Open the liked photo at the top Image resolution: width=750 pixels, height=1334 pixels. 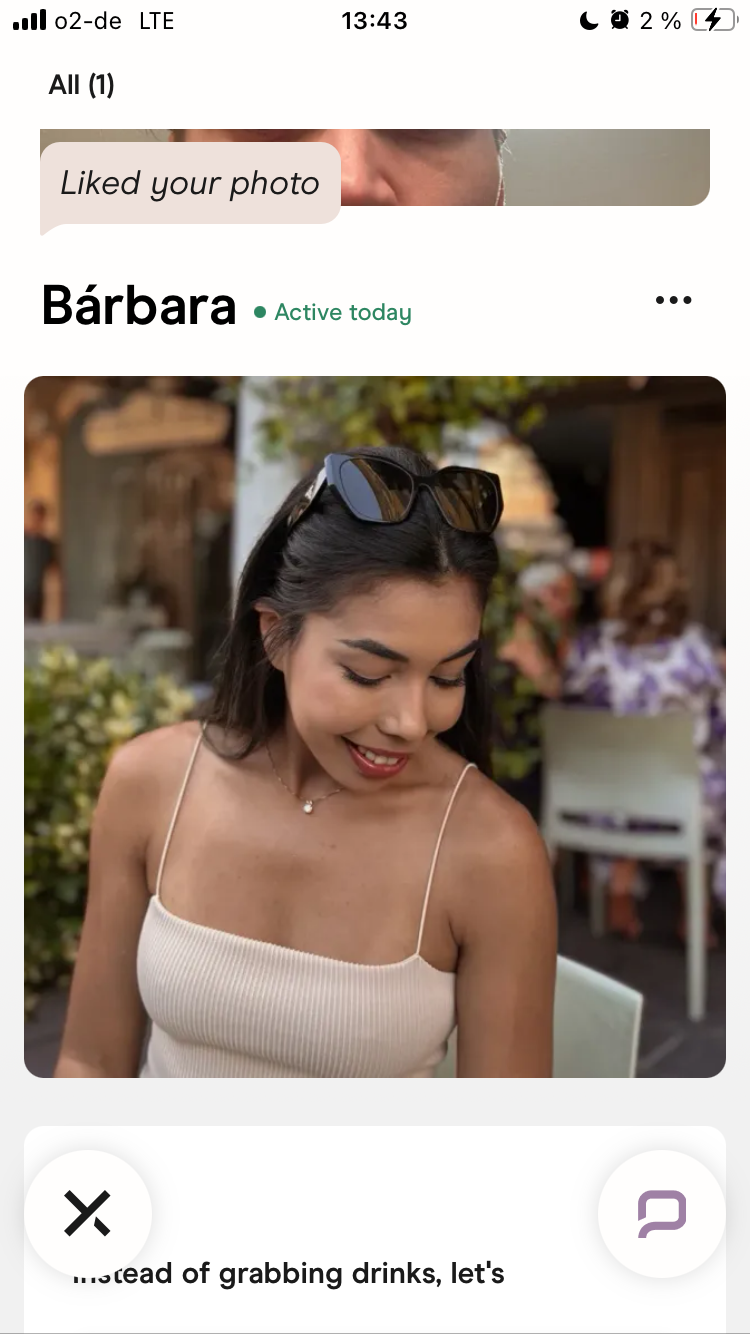[520, 166]
